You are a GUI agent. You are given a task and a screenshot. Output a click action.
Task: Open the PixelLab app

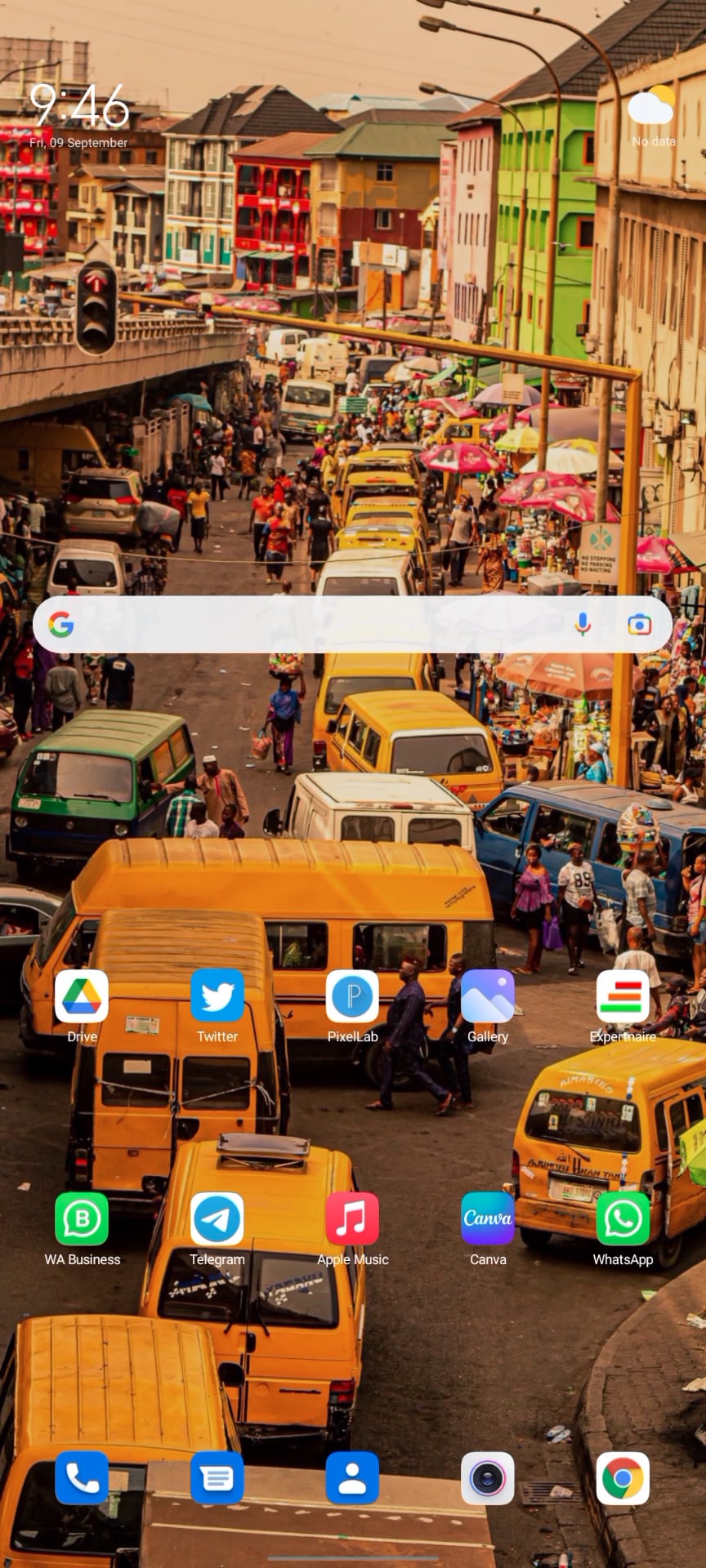click(x=352, y=996)
